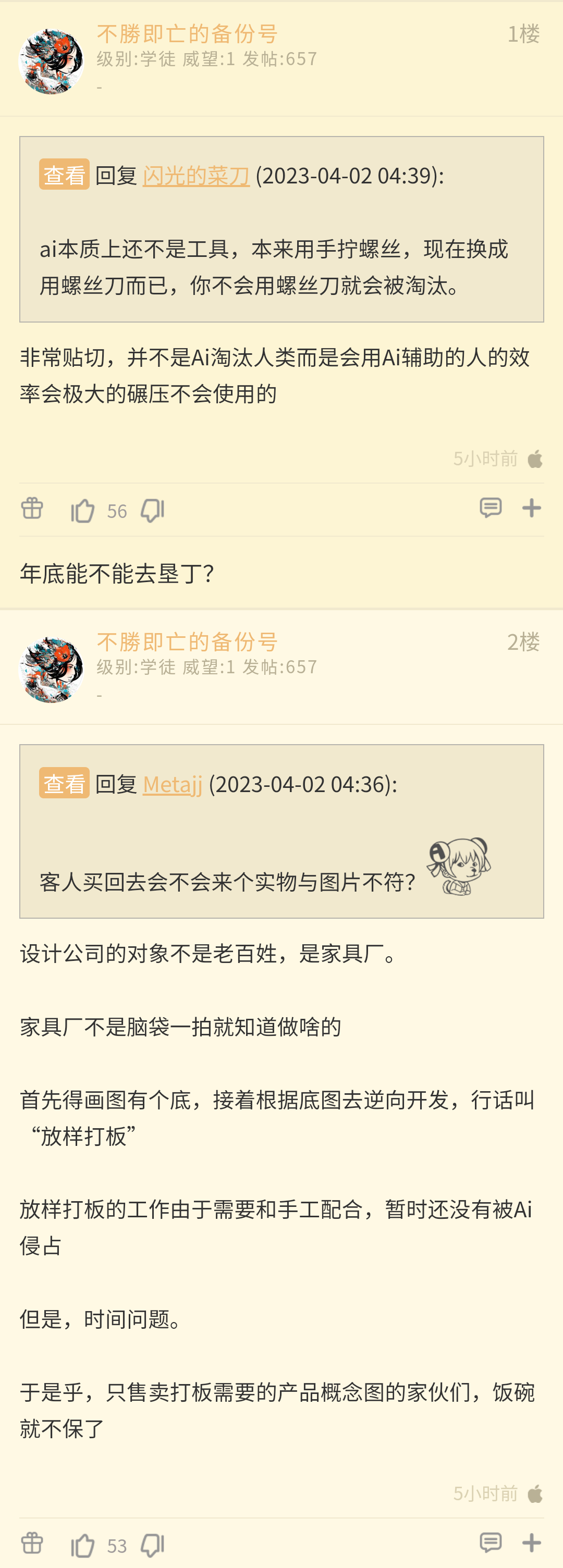Open the username on the 2楼 post

pyautogui.click(x=187, y=641)
